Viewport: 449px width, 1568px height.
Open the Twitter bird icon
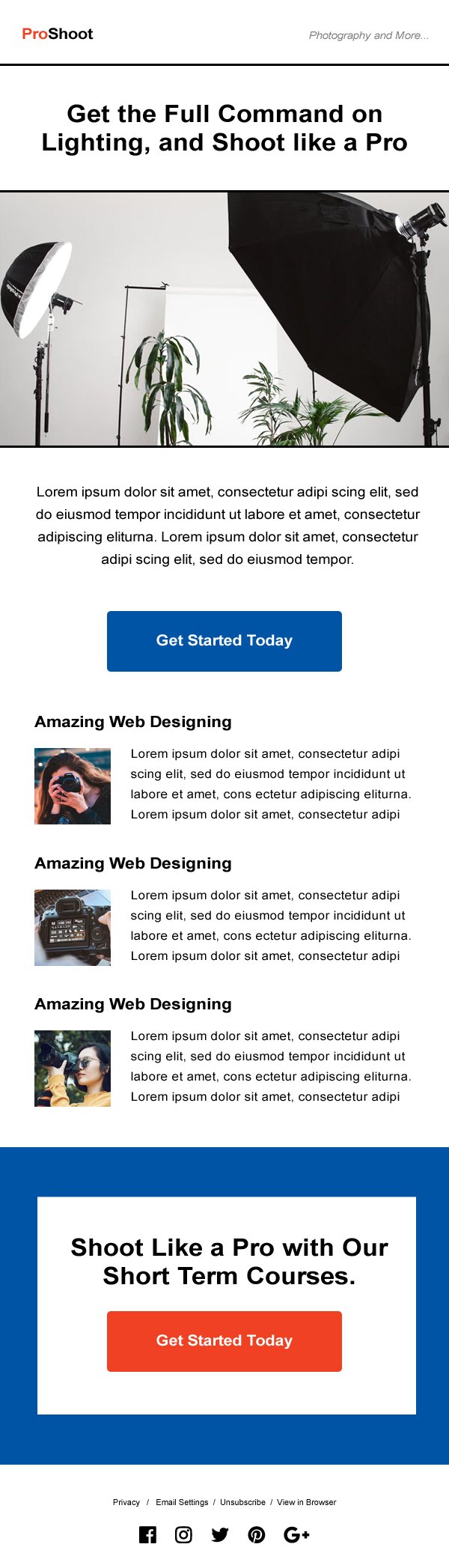(219, 1535)
